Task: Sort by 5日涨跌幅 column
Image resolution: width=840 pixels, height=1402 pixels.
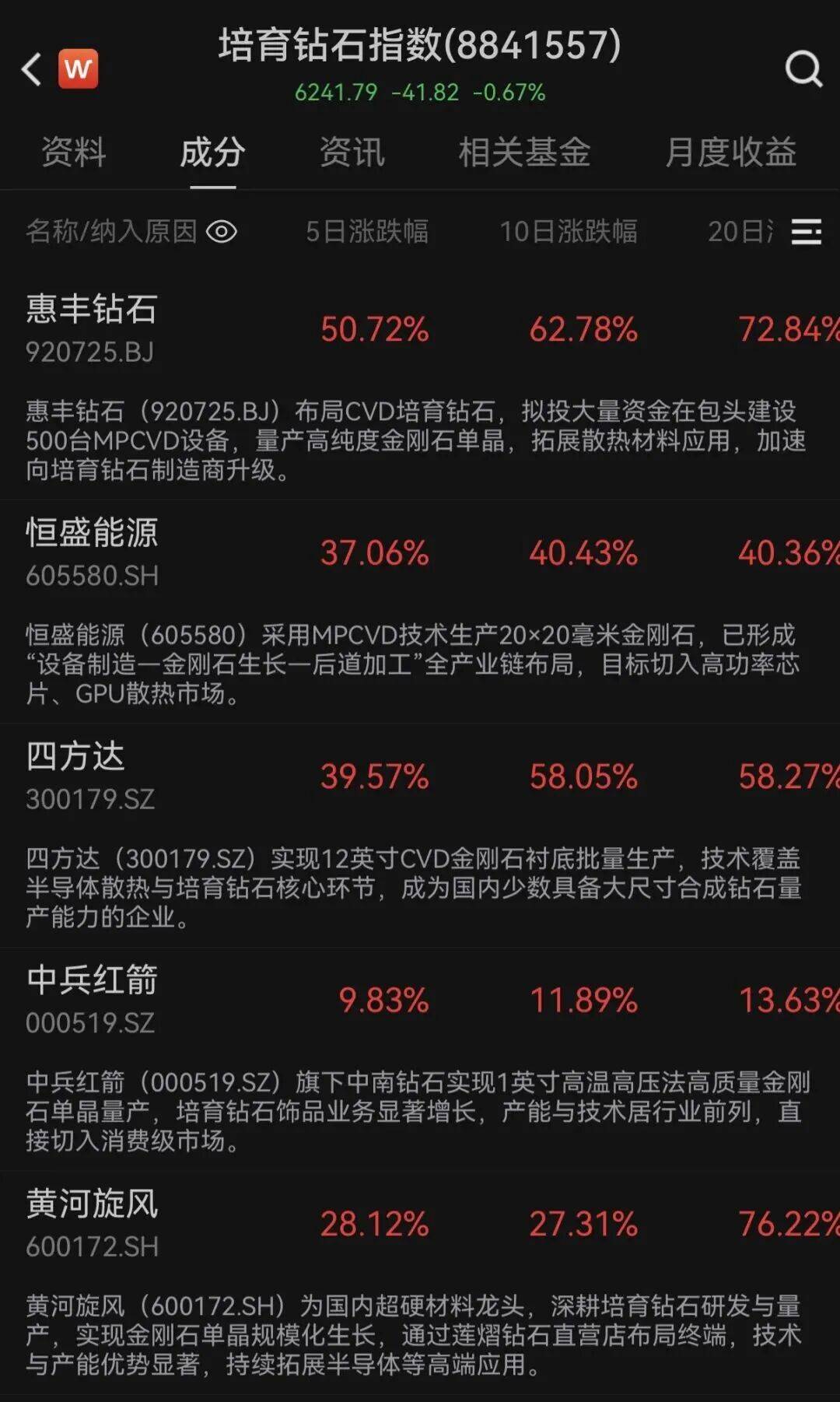Action: click(366, 232)
